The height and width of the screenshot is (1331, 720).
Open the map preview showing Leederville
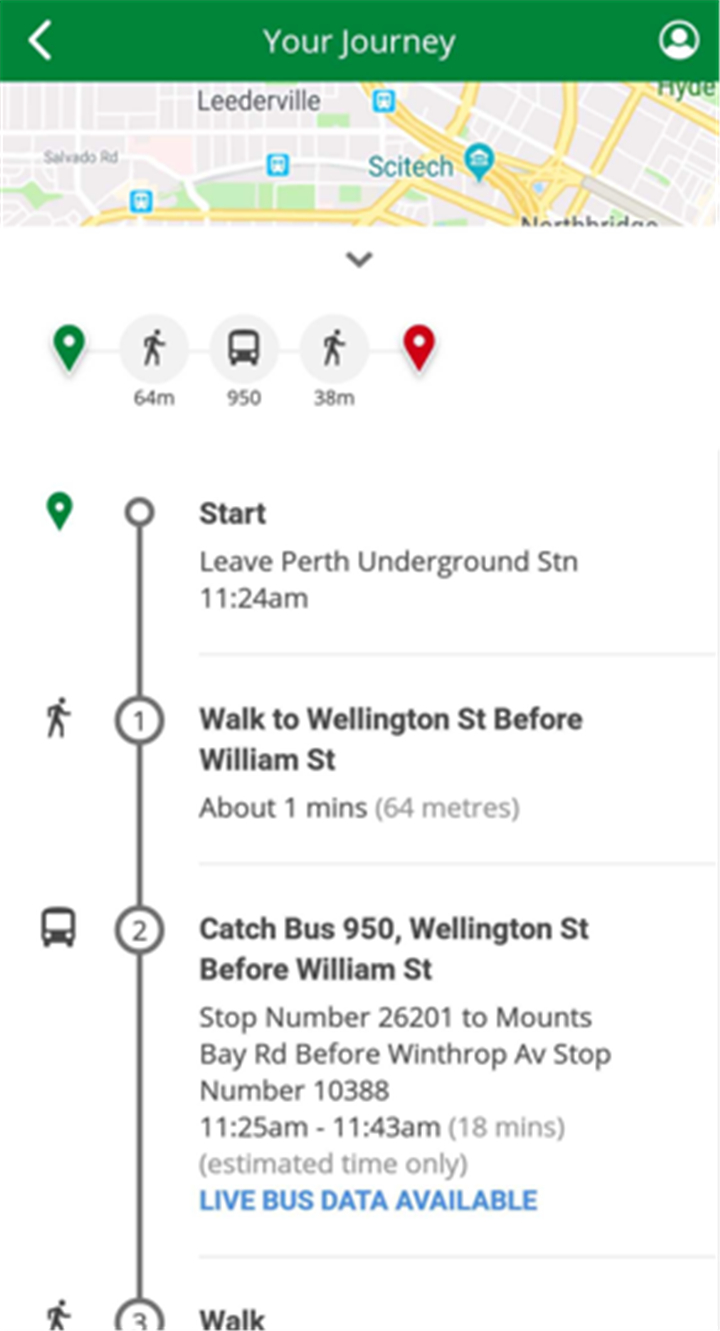(x=360, y=154)
